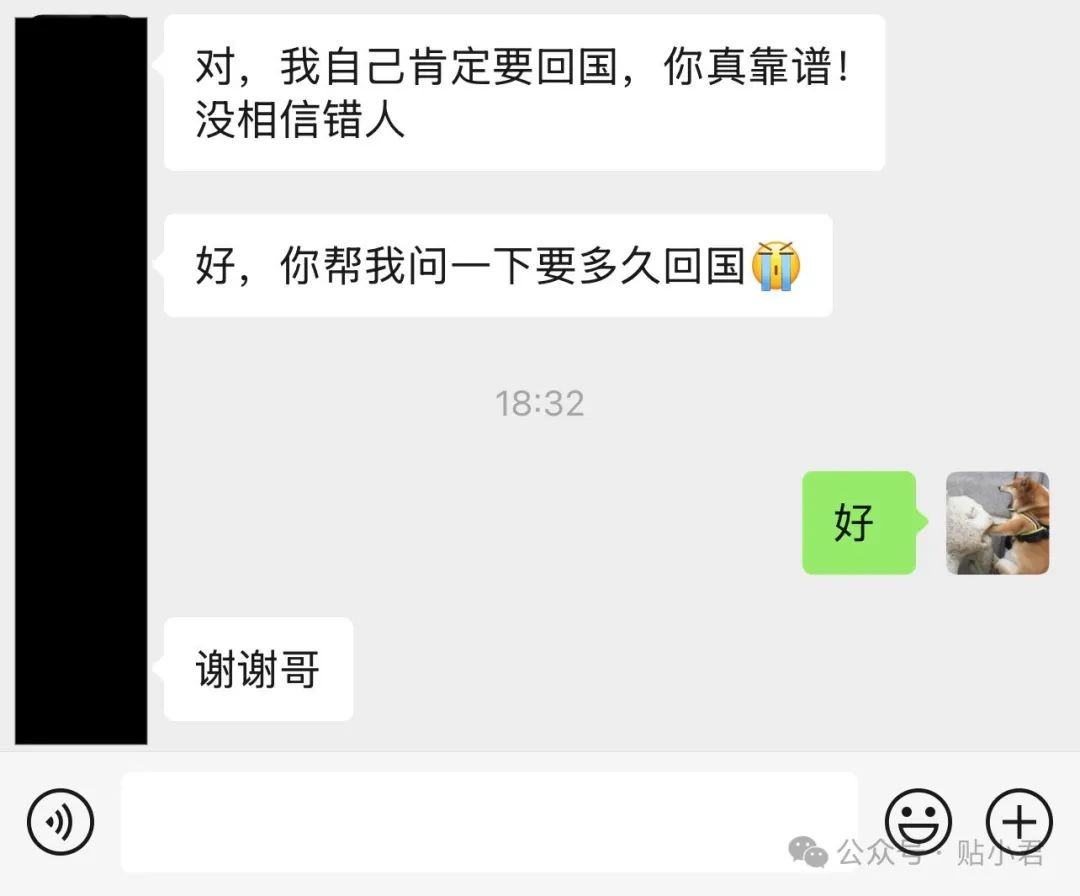Image resolution: width=1080 pixels, height=896 pixels.
Task: Open the emoji sticker panel
Action: pos(919,822)
